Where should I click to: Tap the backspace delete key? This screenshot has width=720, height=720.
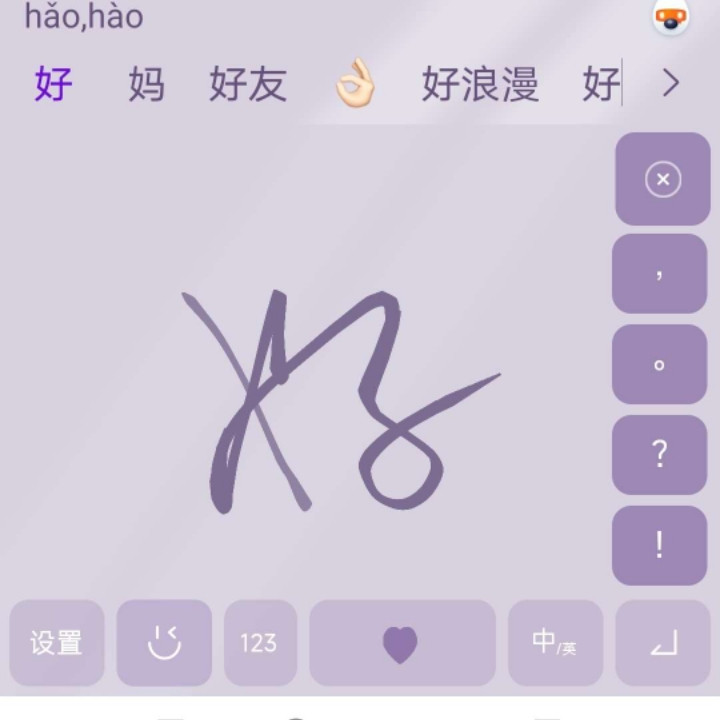coord(662,180)
